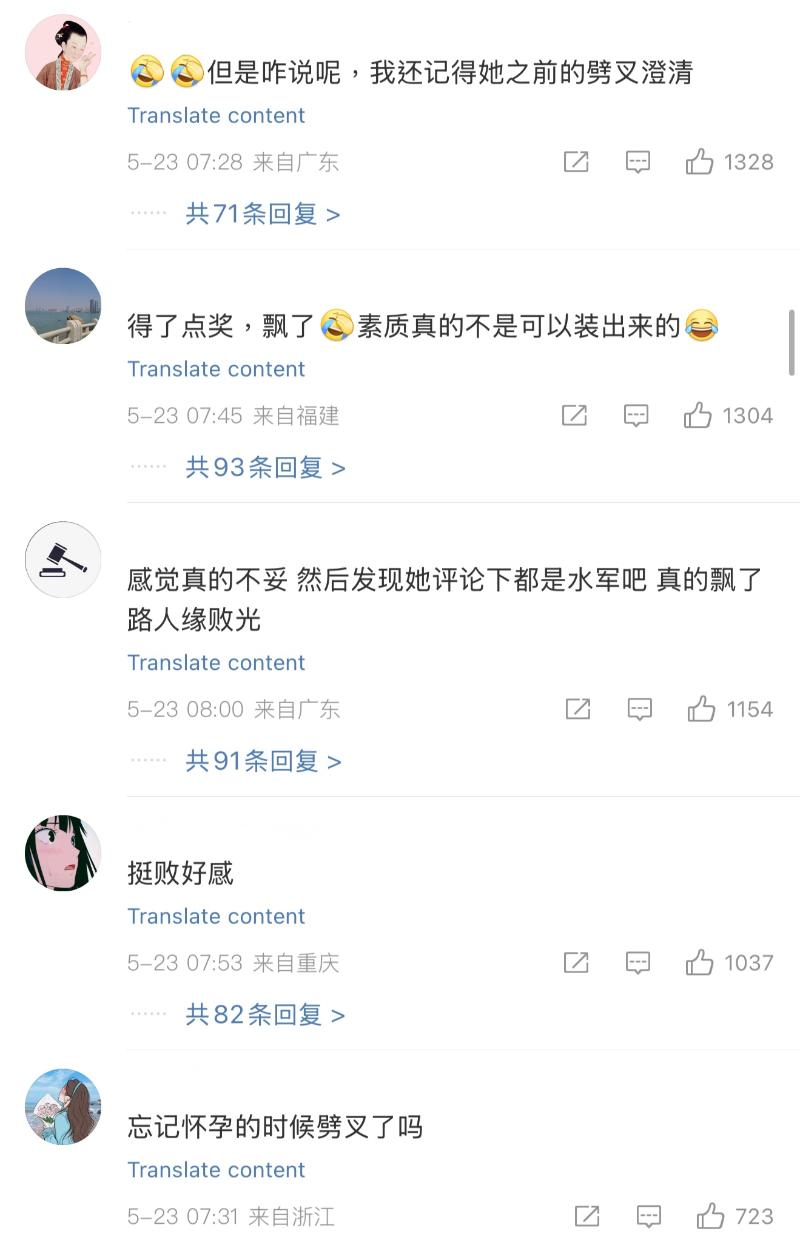
Task: Translate the 挺败好感 comment
Action: pos(216,916)
